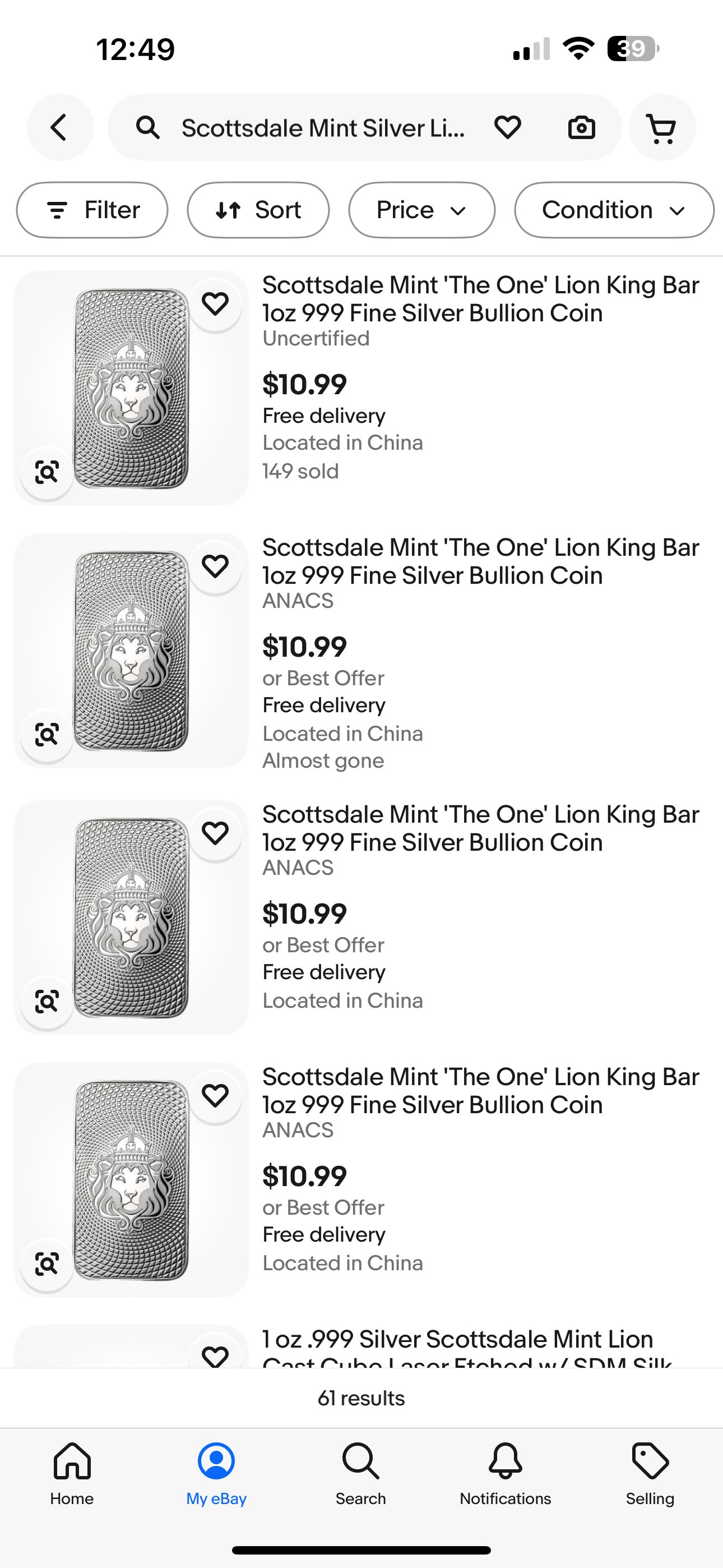Image resolution: width=723 pixels, height=1568 pixels.
Task: Go back using the back arrow
Action: (59, 128)
